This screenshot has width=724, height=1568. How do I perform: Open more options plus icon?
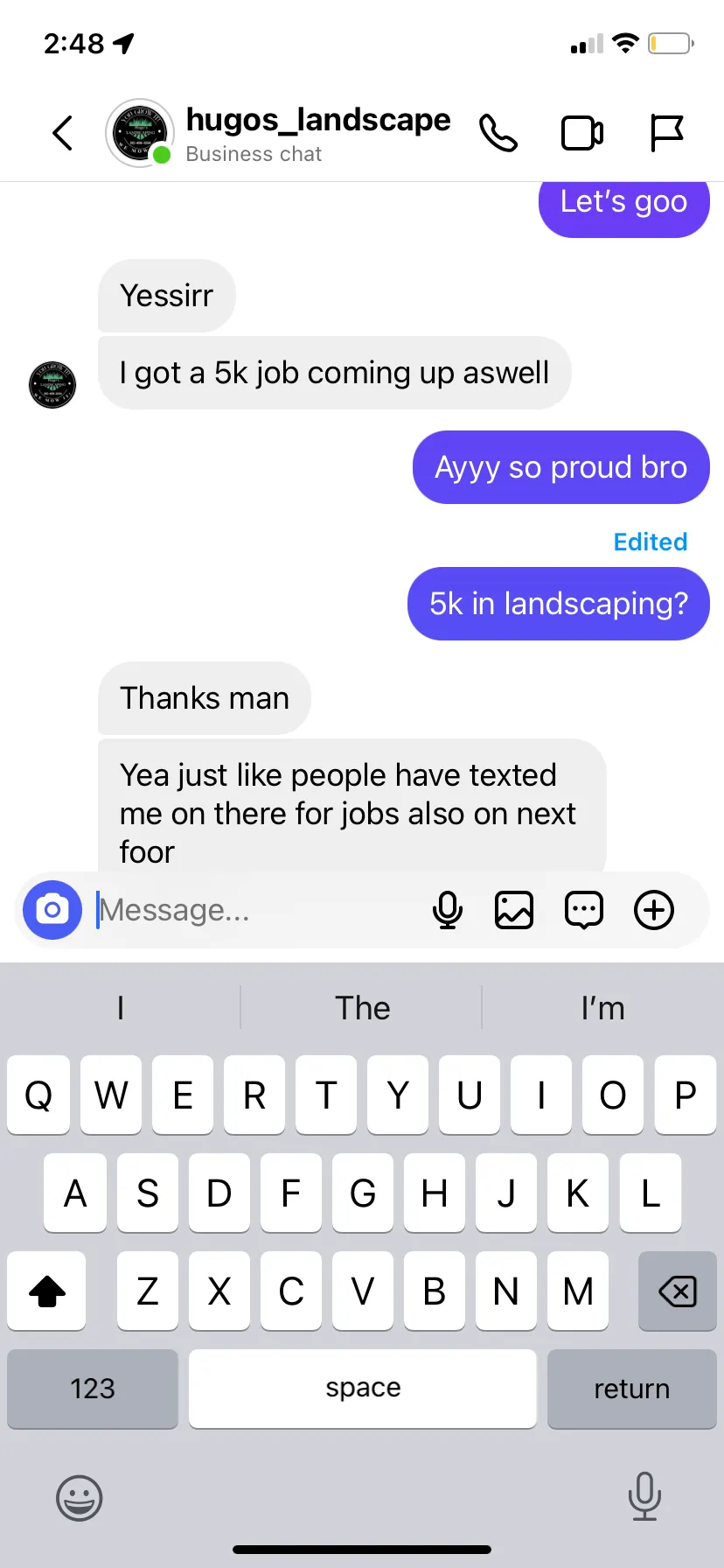click(x=654, y=910)
